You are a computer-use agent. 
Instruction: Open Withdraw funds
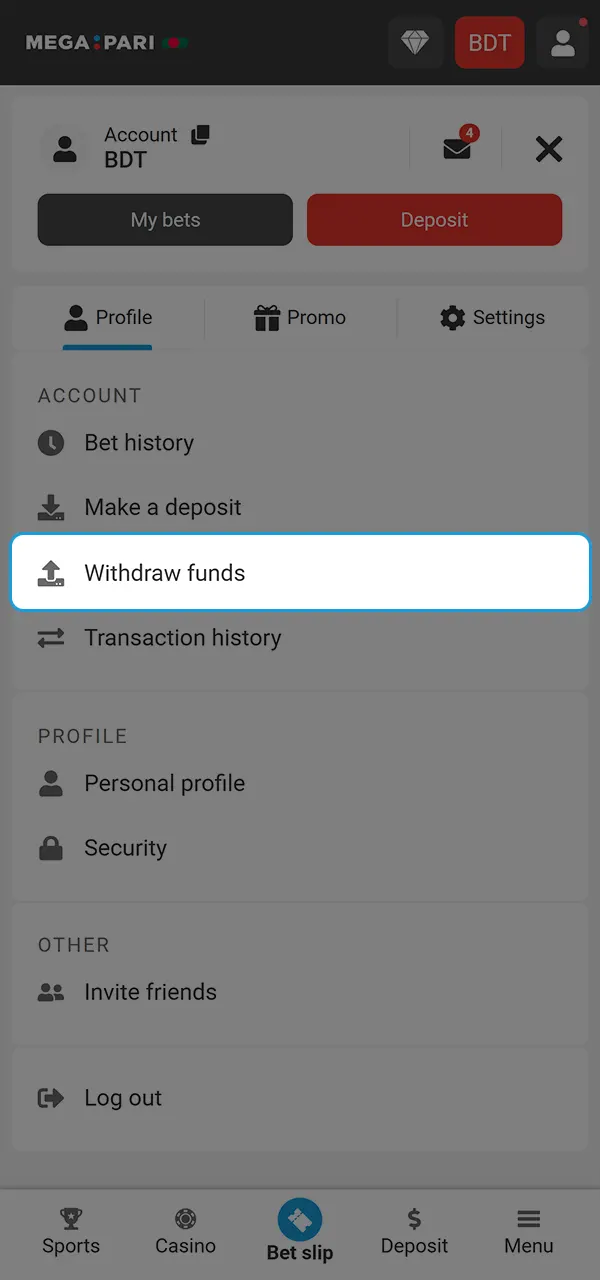[x=299, y=573]
